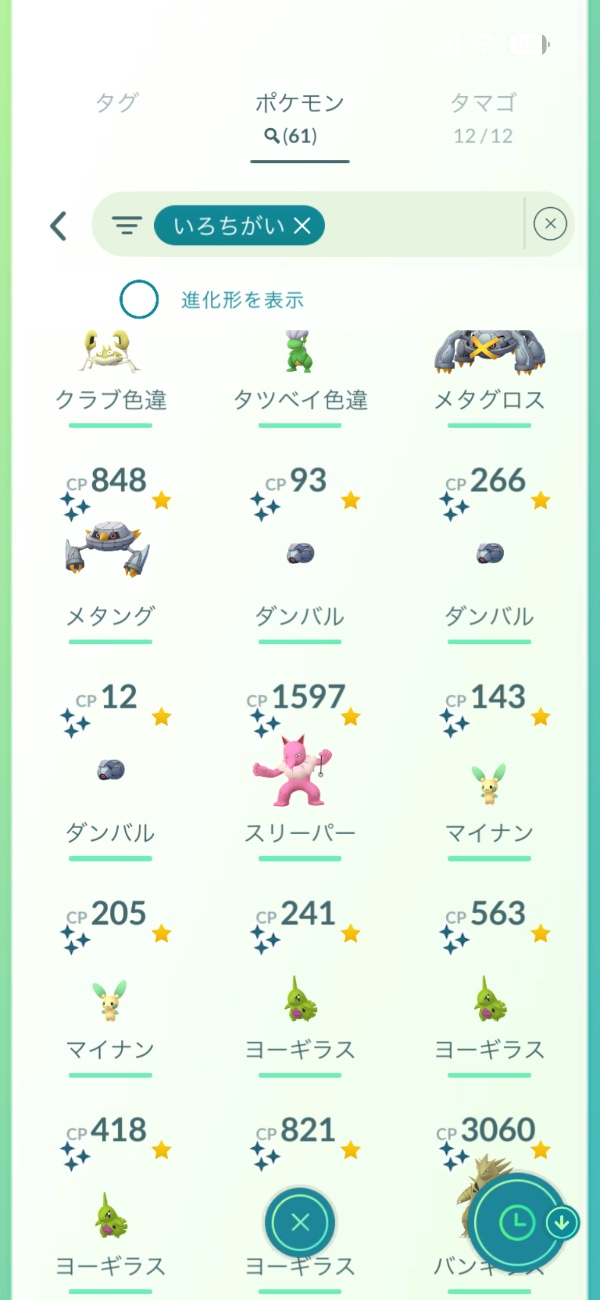This screenshot has height=1300, width=600.
Task: Switch to the タグ tab
Action: [117, 102]
